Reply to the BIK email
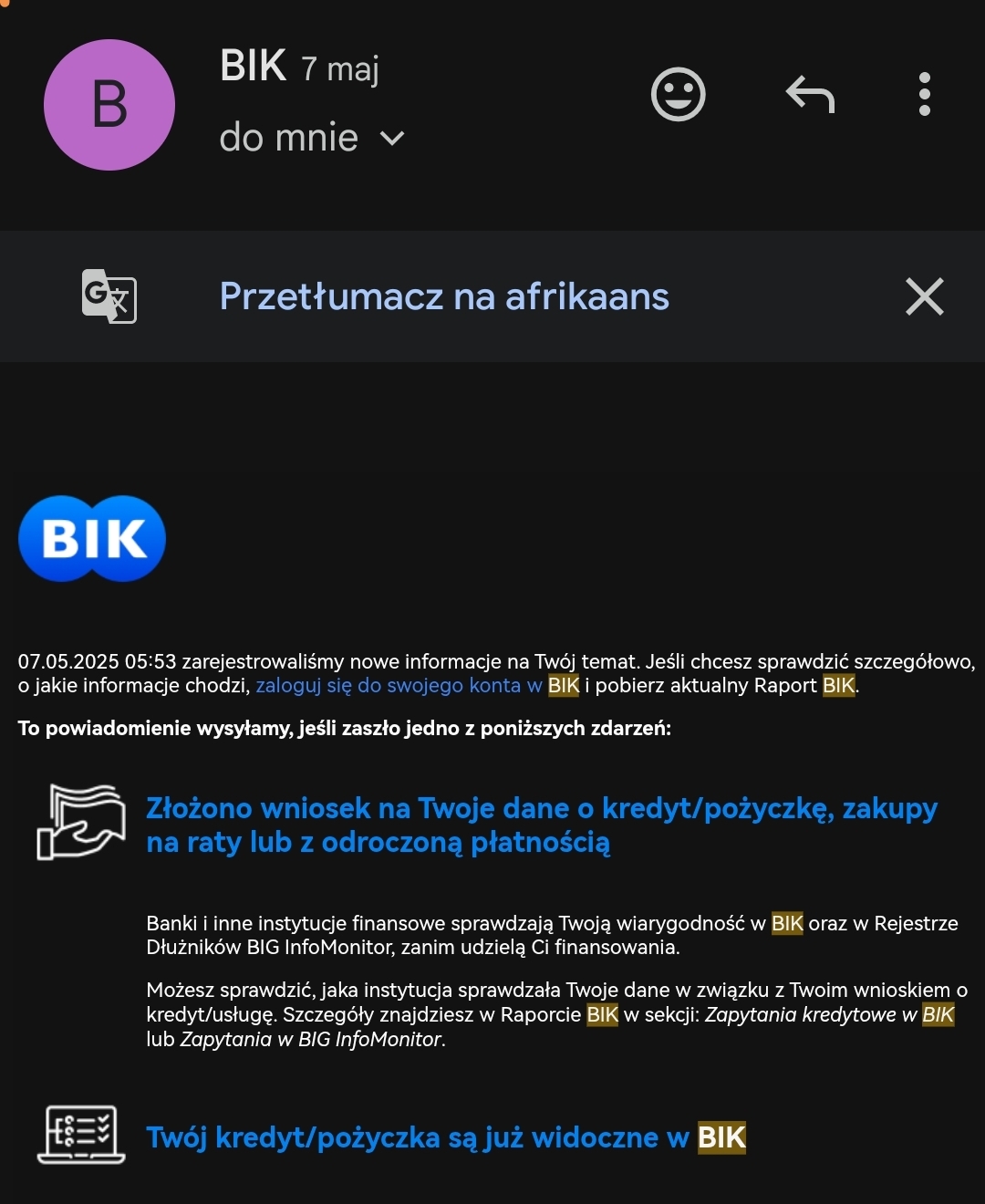The width and height of the screenshot is (985, 1204). point(810,94)
